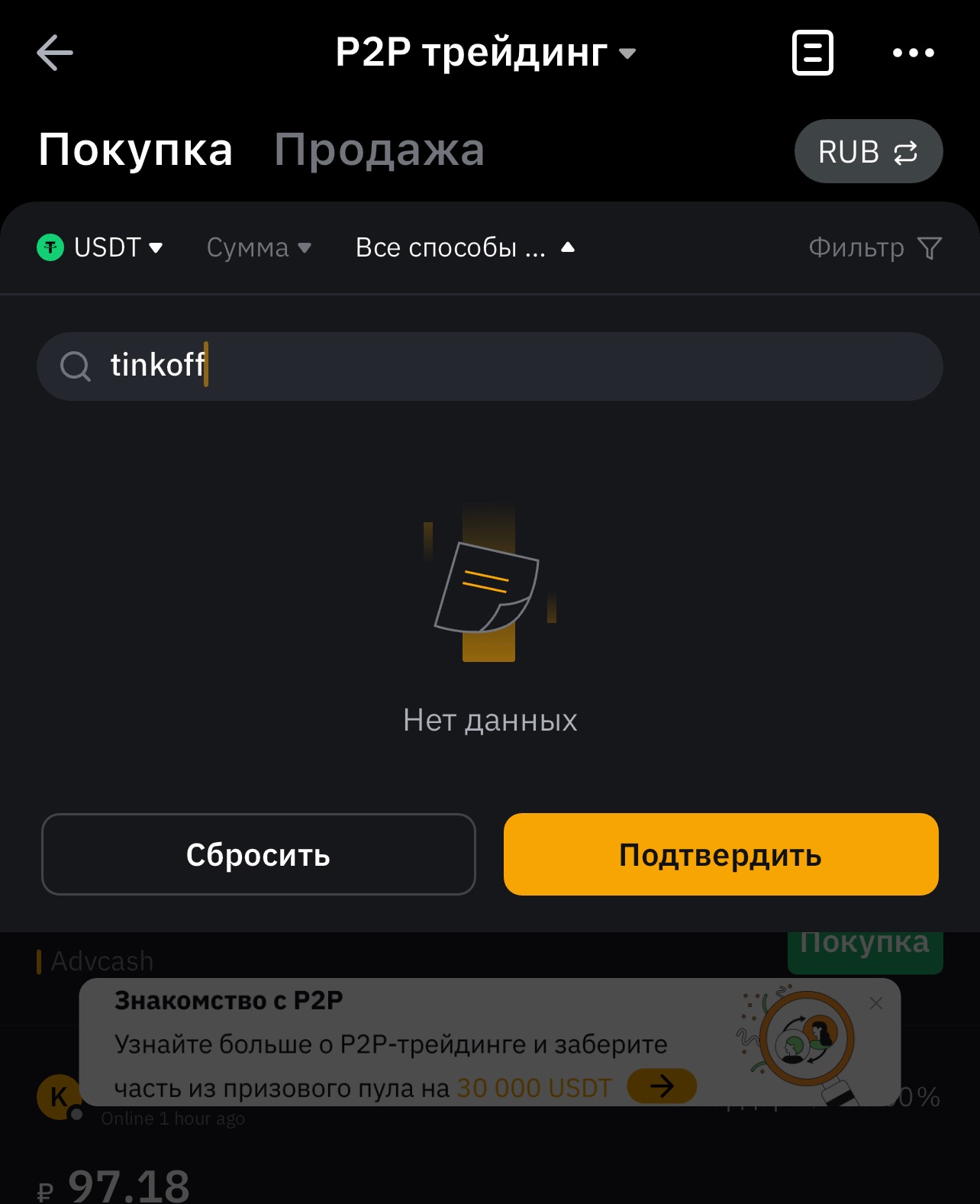The width and height of the screenshot is (980, 1204).
Task: Reset selection with Сбросить
Action: [258, 854]
